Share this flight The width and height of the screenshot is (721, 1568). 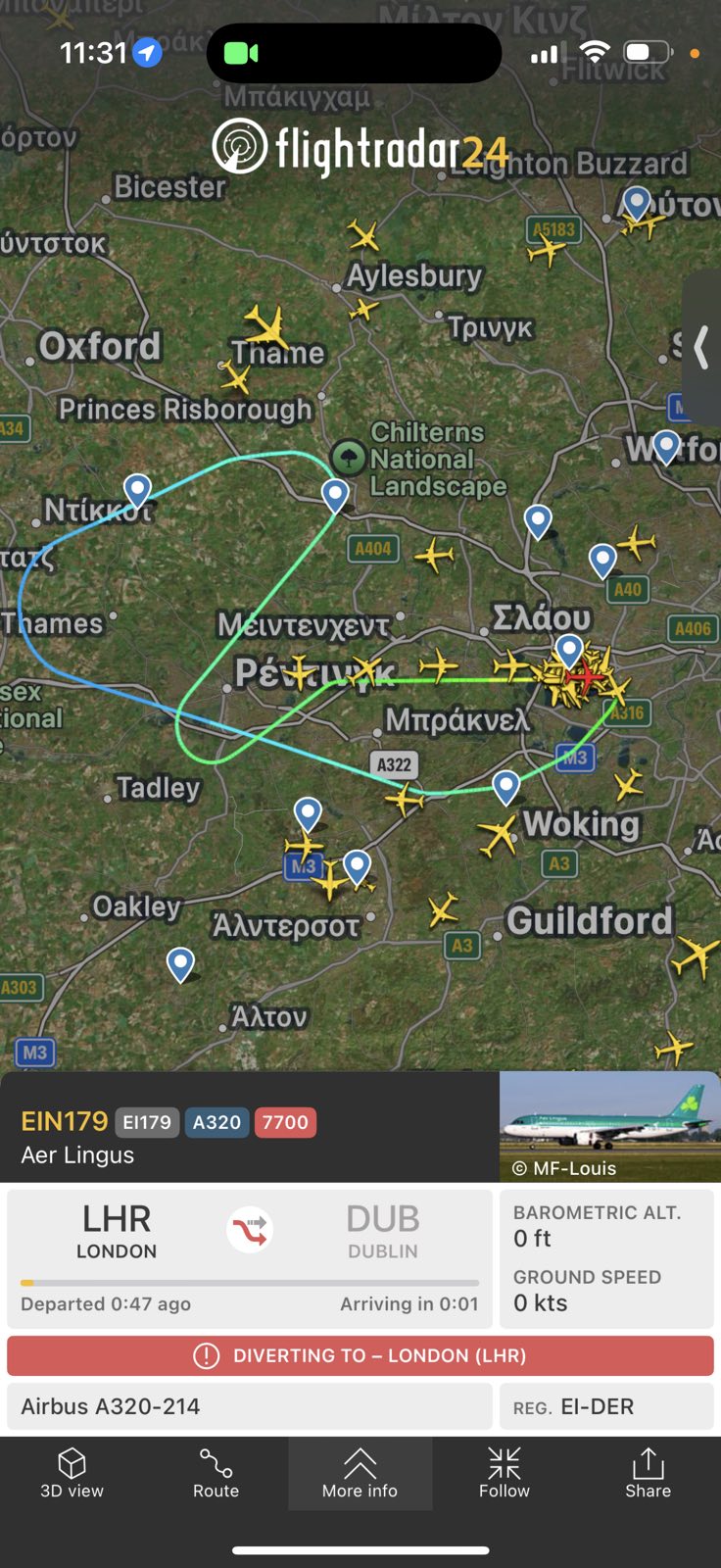pyautogui.click(x=648, y=1473)
